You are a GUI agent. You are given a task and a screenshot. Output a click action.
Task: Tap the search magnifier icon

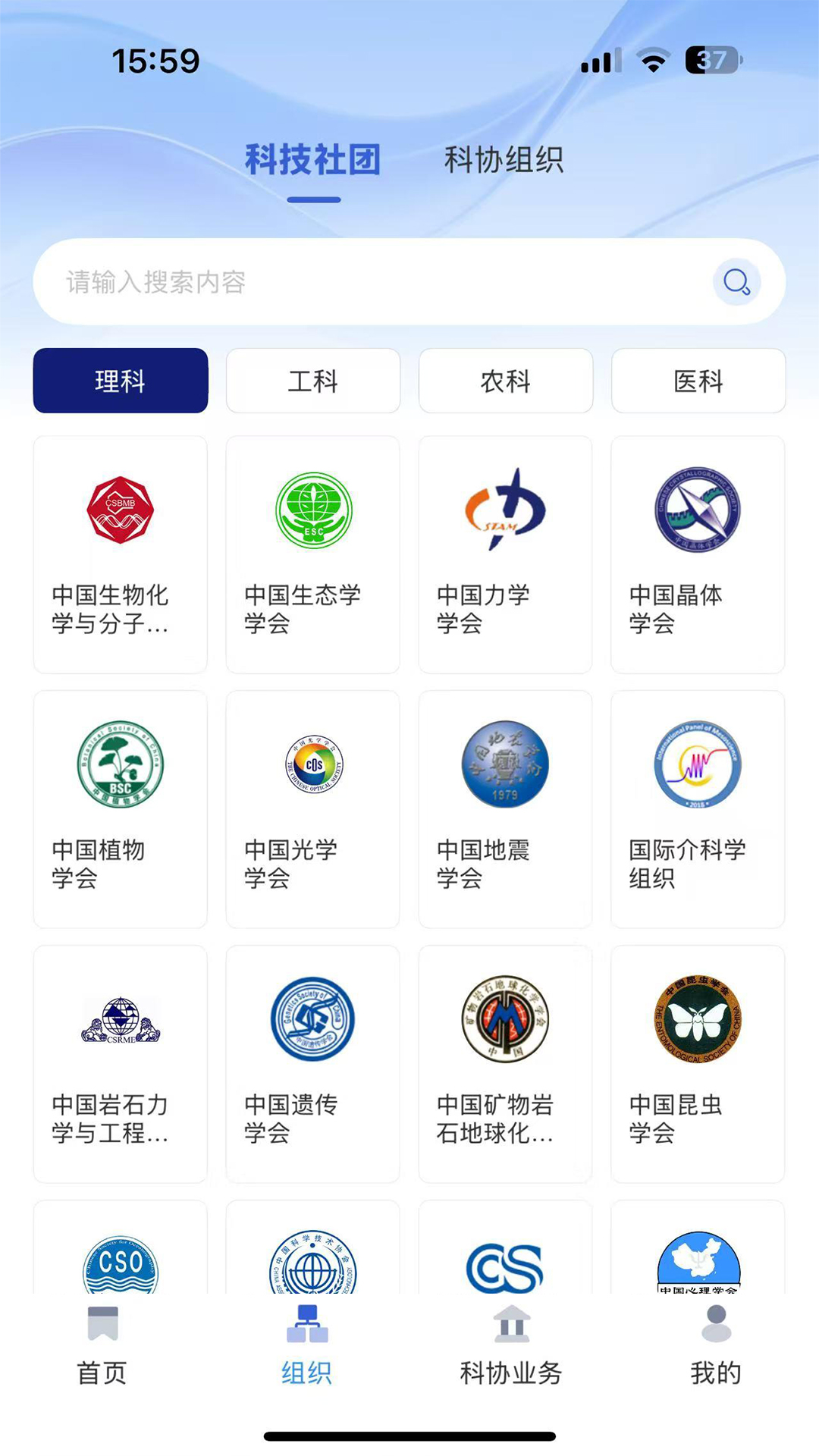pos(736,282)
